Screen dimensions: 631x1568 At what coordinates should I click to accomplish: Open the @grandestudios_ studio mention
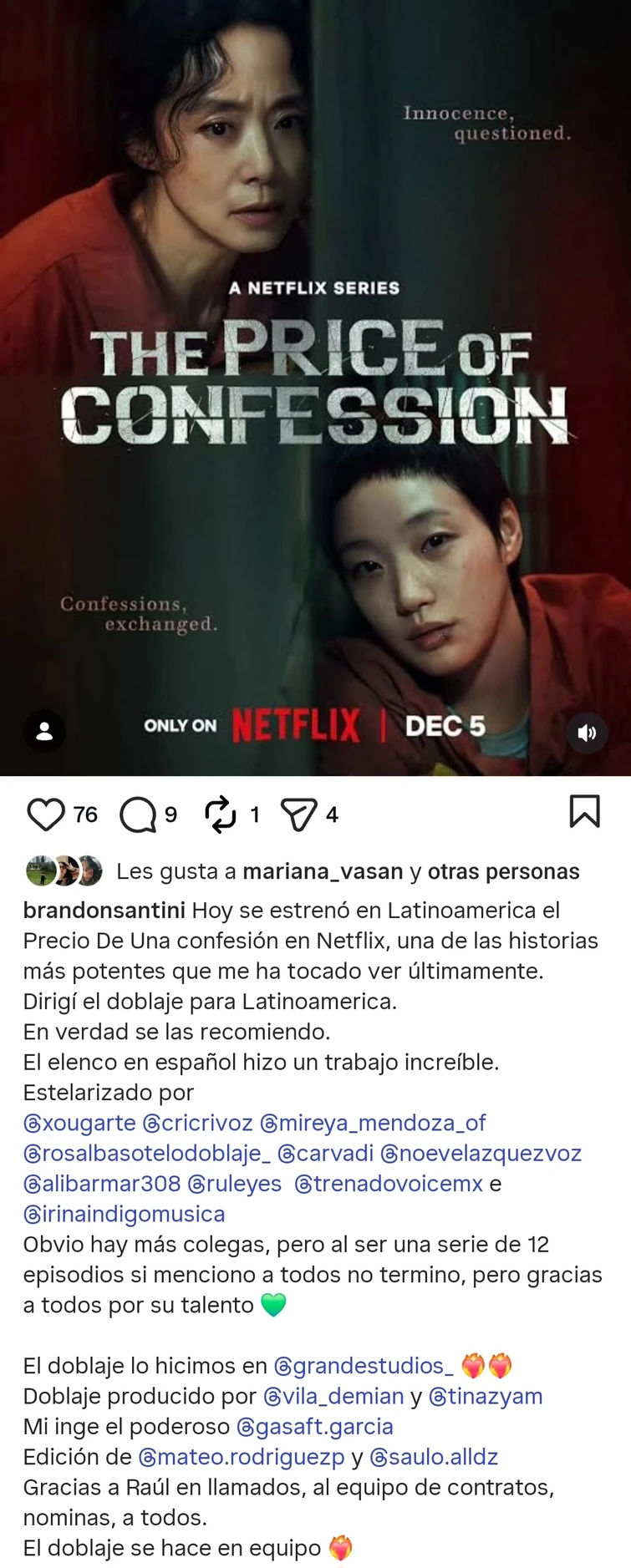tap(364, 1366)
